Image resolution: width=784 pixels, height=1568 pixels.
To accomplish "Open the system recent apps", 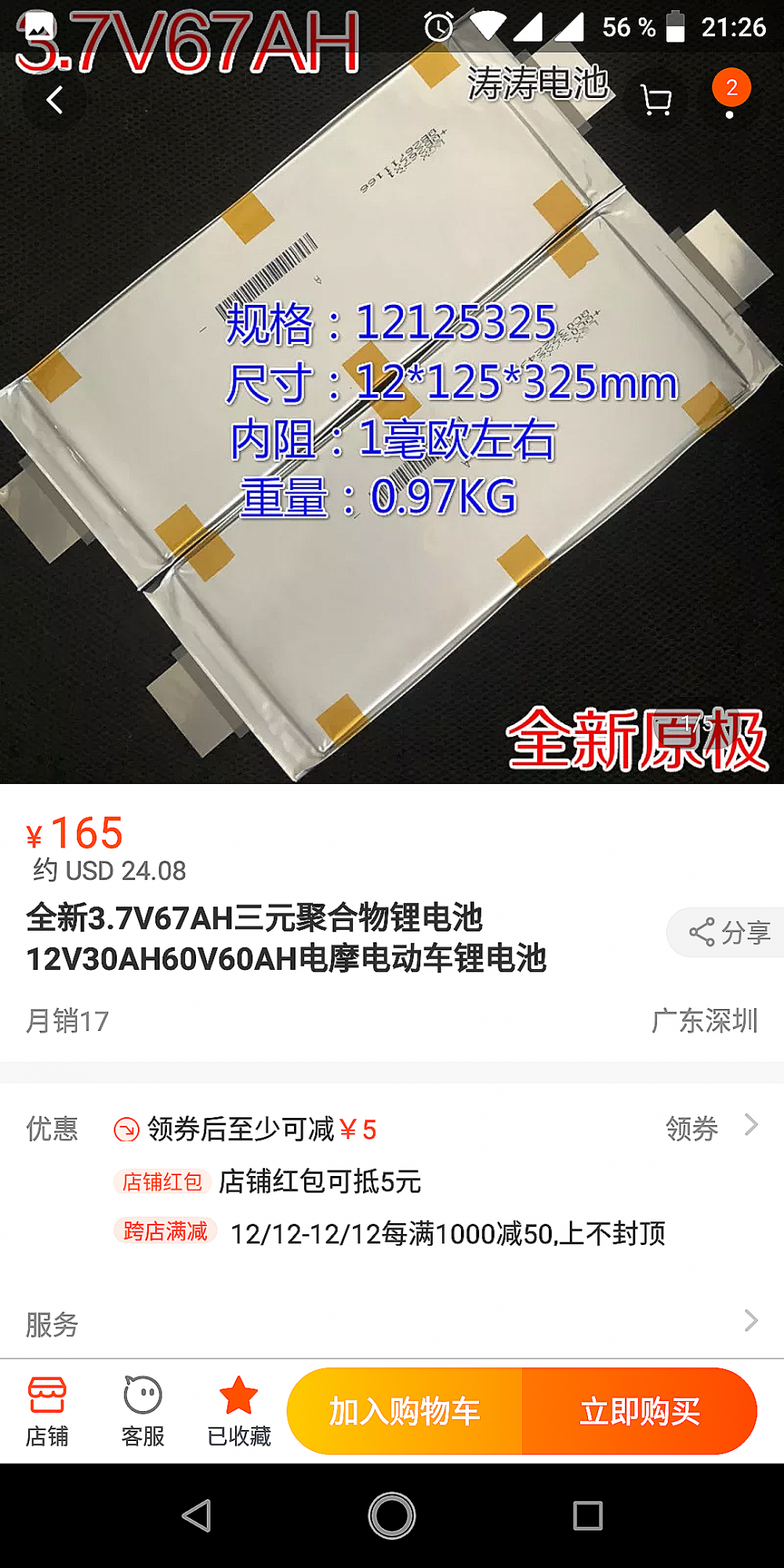I will point(587,1515).
